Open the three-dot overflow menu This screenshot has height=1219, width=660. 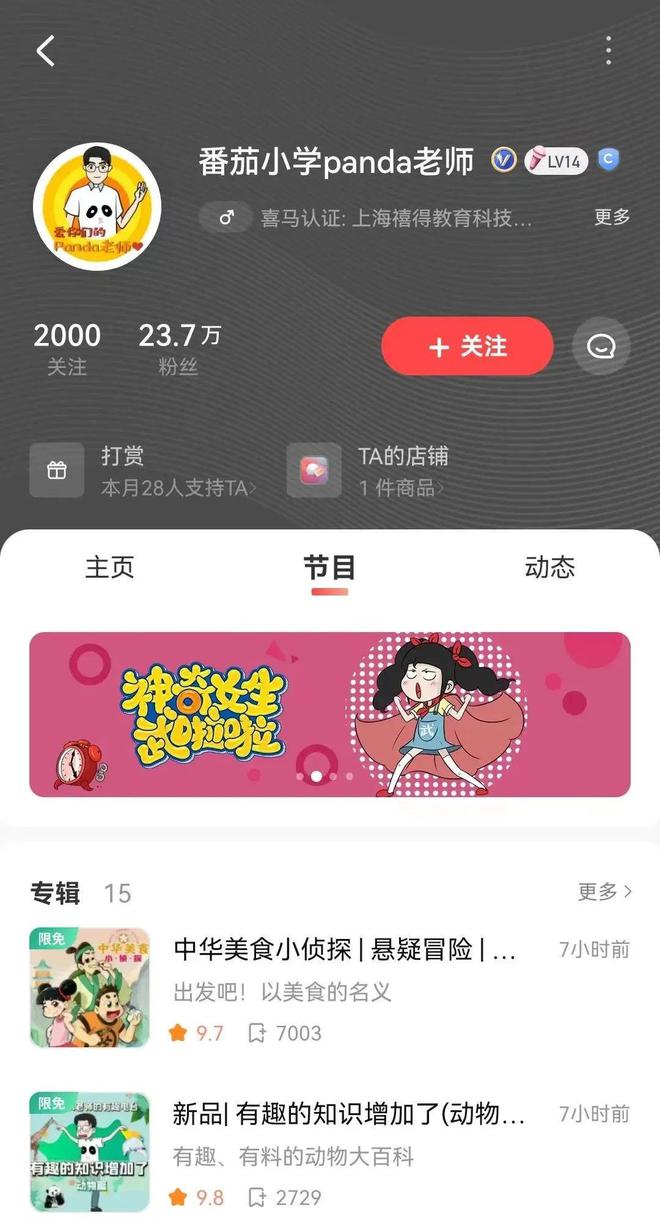(x=608, y=51)
